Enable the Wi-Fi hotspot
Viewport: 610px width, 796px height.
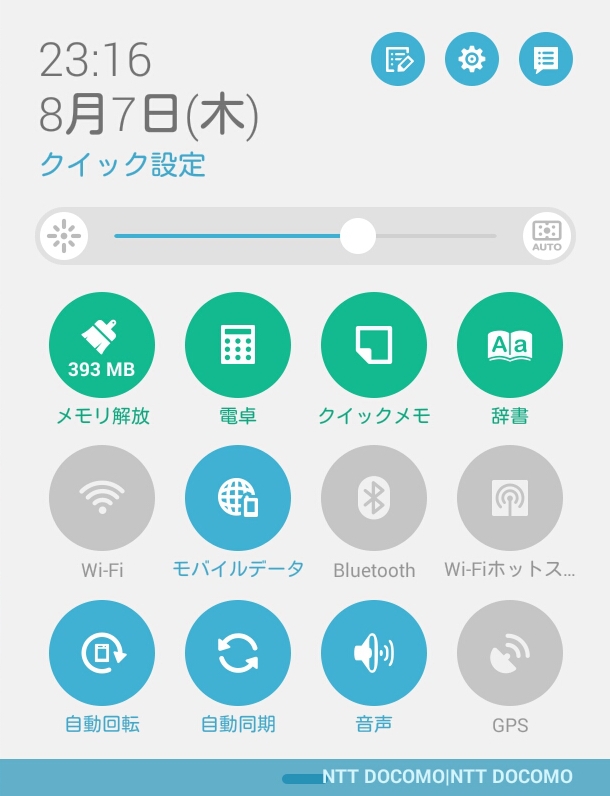click(x=509, y=498)
